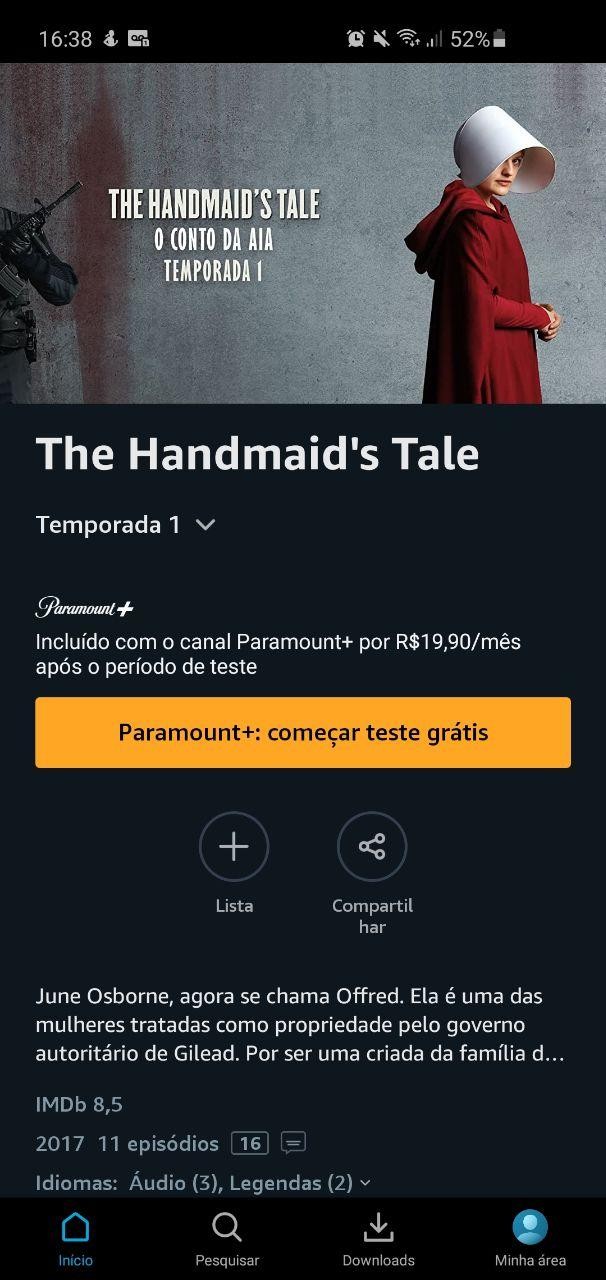Viewport: 606px width, 1280px height.
Task: Open the Temporada 1 season dropdown
Action: tap(126, 525)
